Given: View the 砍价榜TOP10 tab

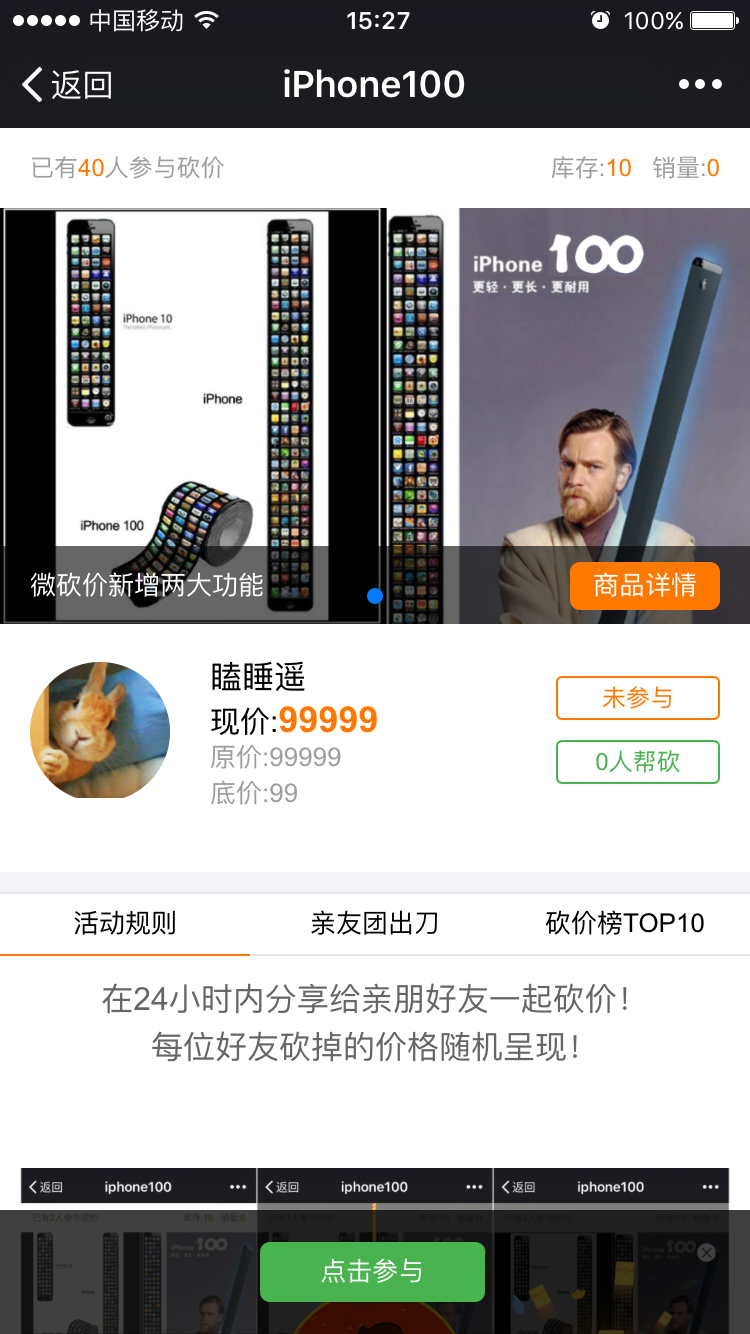Looking at the screenshot, I should [624, 925].
